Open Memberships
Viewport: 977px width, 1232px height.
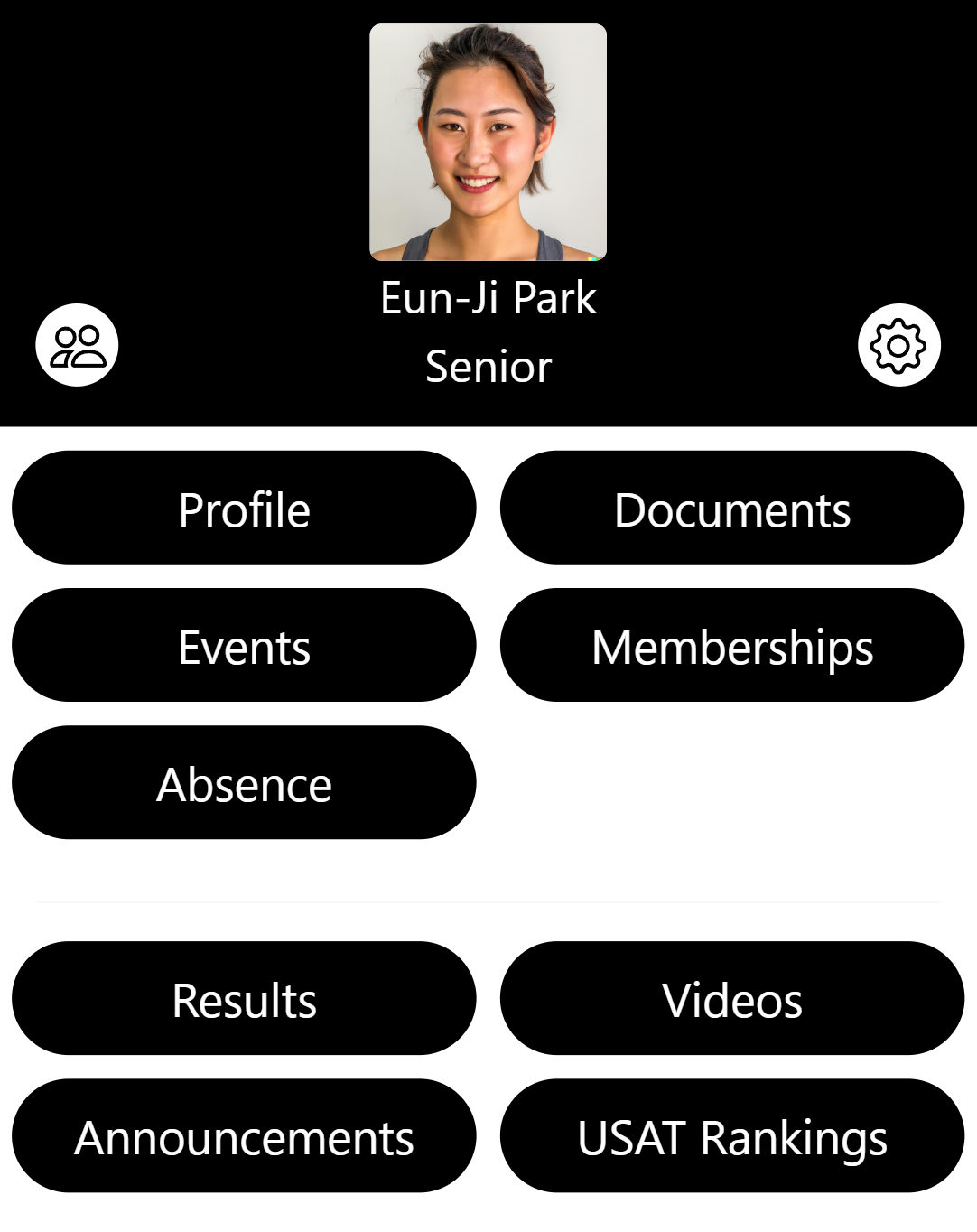pos(732,646)
